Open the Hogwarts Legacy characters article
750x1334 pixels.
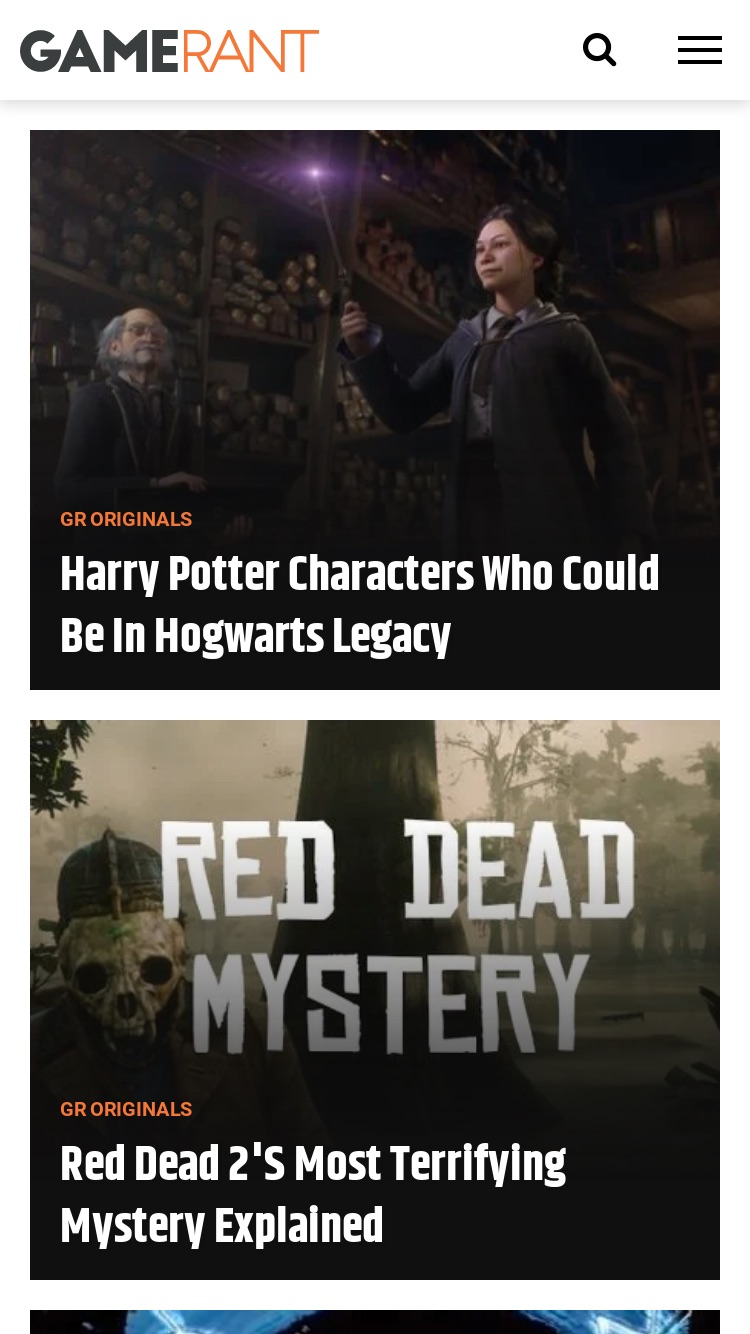tap(360, 605)
